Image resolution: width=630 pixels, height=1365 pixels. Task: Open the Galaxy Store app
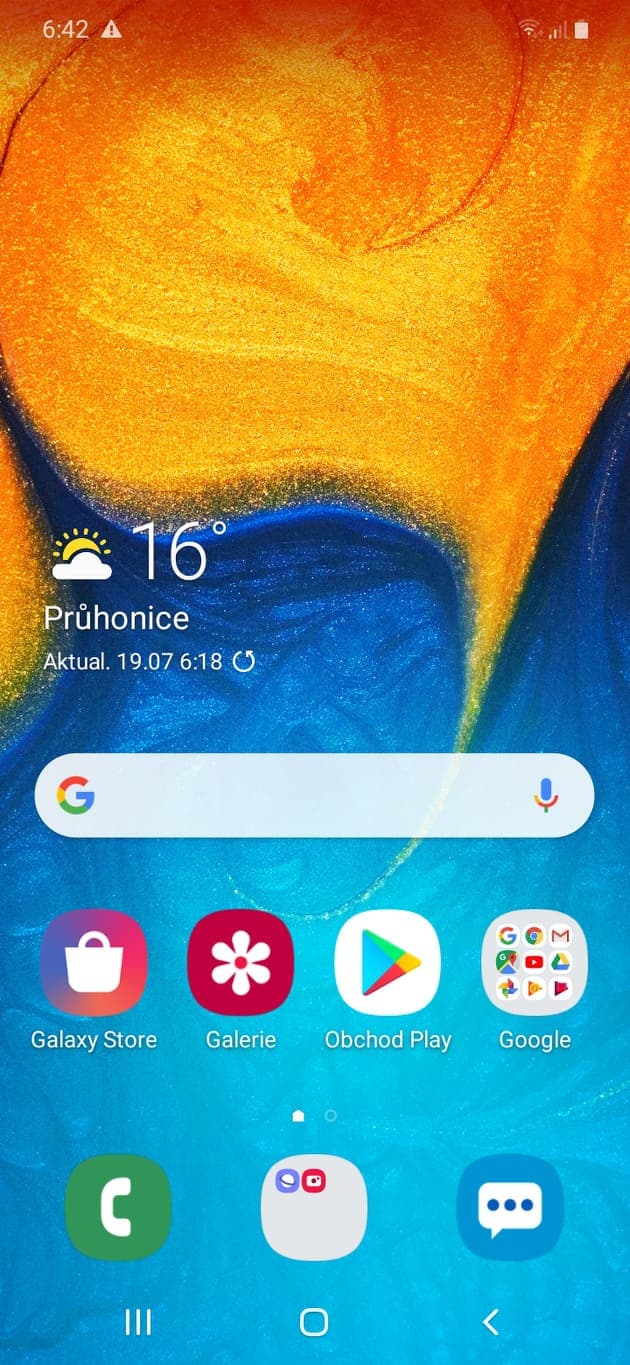(x=93, y=963)
